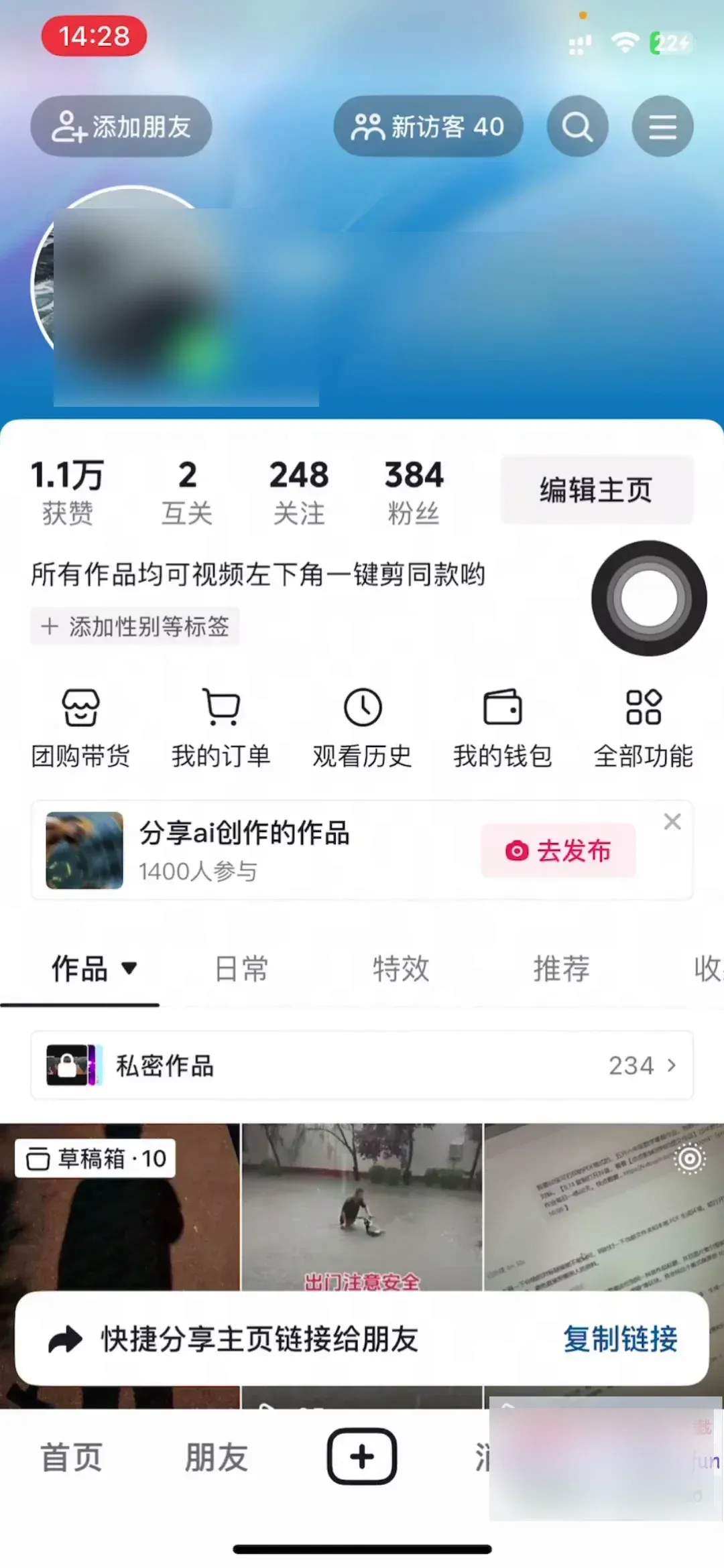Viewport: 724px width, 1568px height.
Task: Switch to the 推荐 tab
Action: click(x=562, y=969)
